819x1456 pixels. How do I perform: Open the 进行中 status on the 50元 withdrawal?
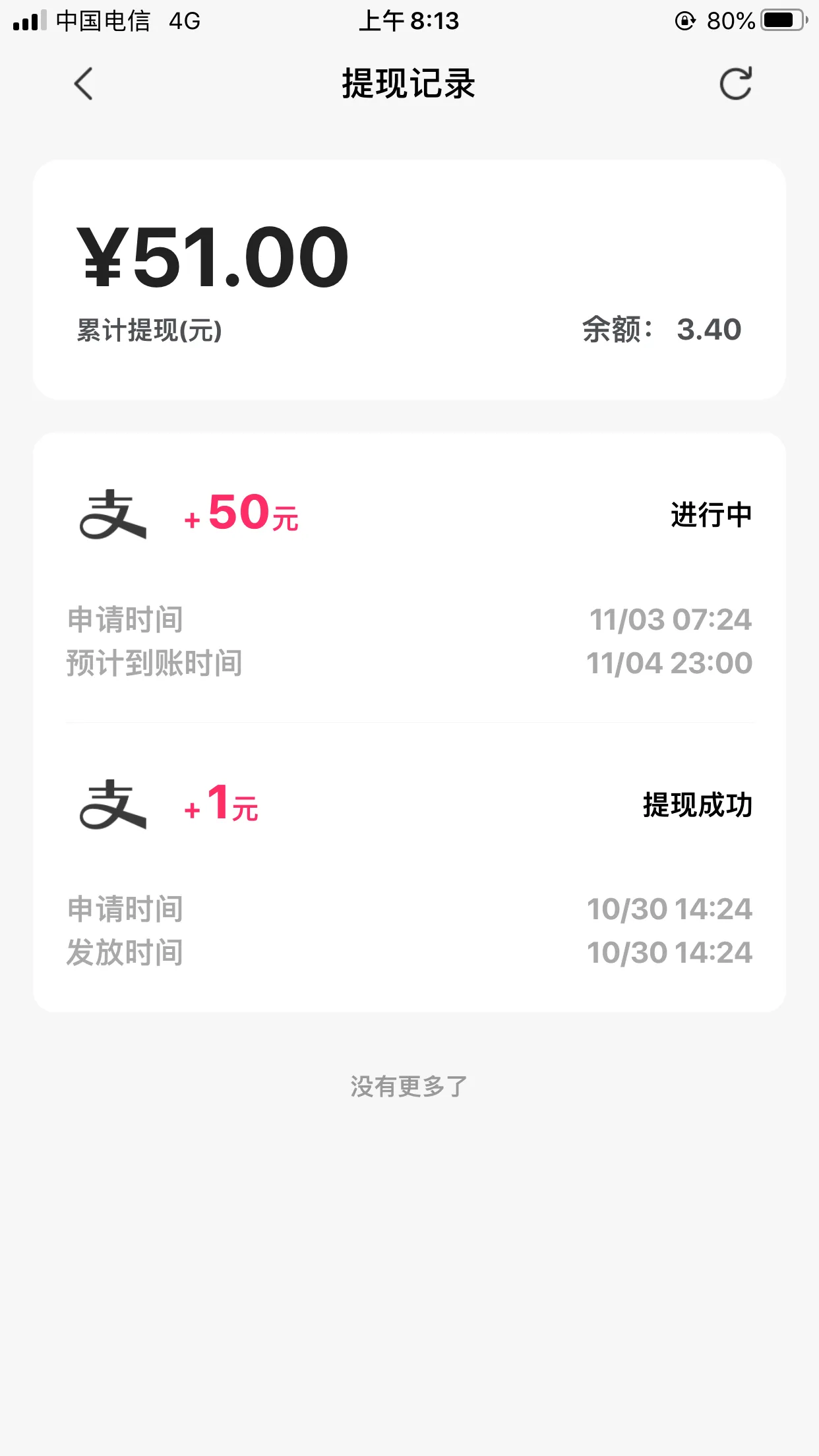[711, 516]
